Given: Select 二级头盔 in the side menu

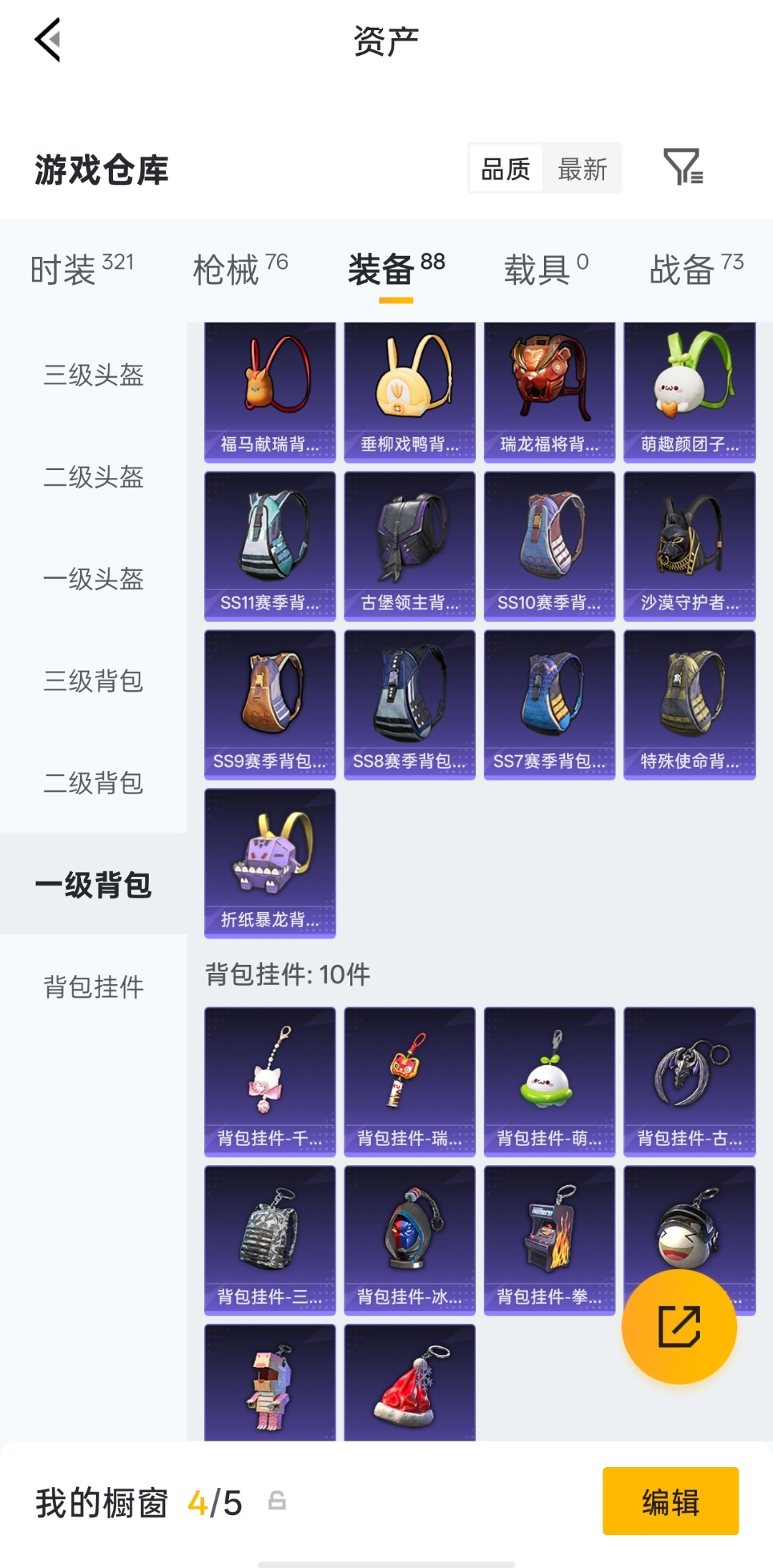Looking at the screenshot, I should (94, 477).
